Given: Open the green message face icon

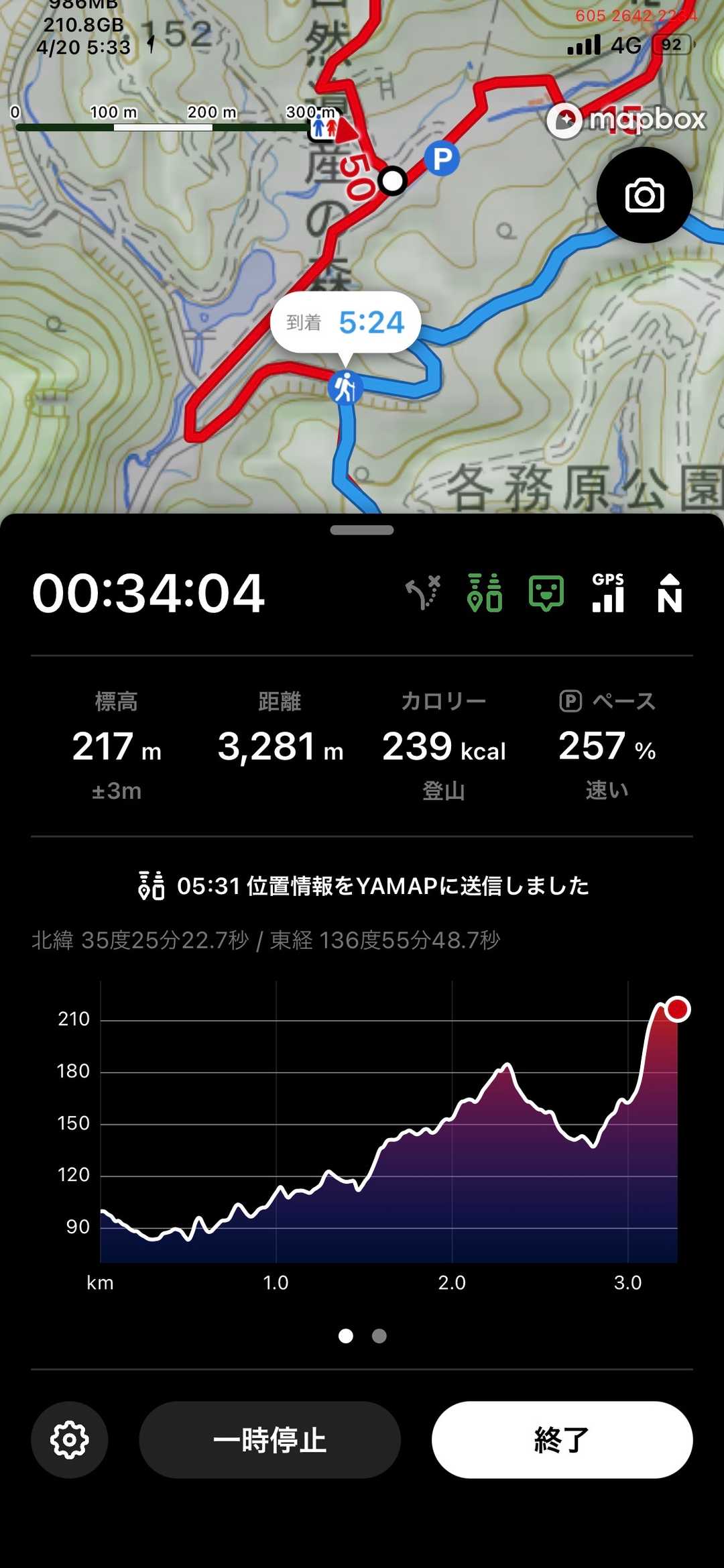Looking at the screenshot, I should point(546,594).
